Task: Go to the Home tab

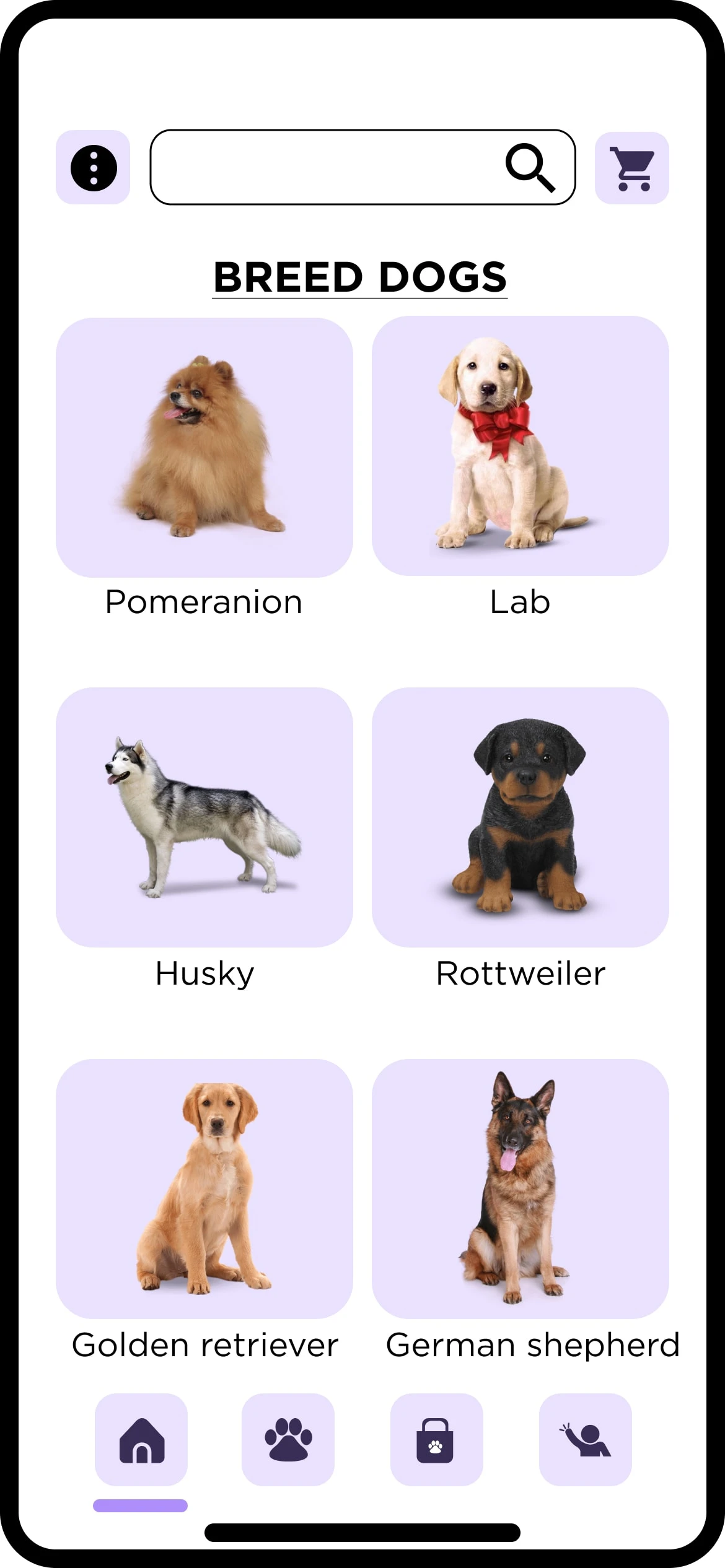Action: (141, 1440)
